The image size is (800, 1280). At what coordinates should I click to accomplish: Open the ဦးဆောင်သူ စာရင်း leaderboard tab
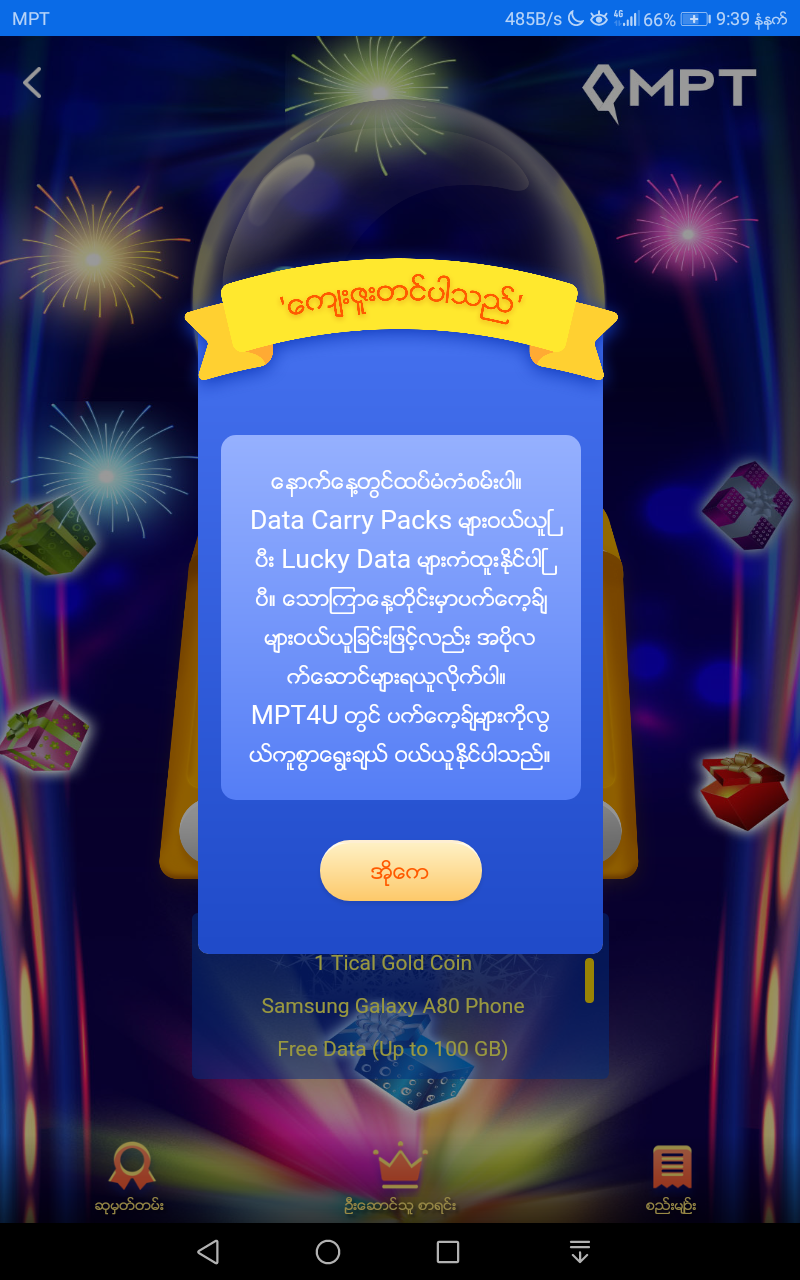click(400, 1177)
